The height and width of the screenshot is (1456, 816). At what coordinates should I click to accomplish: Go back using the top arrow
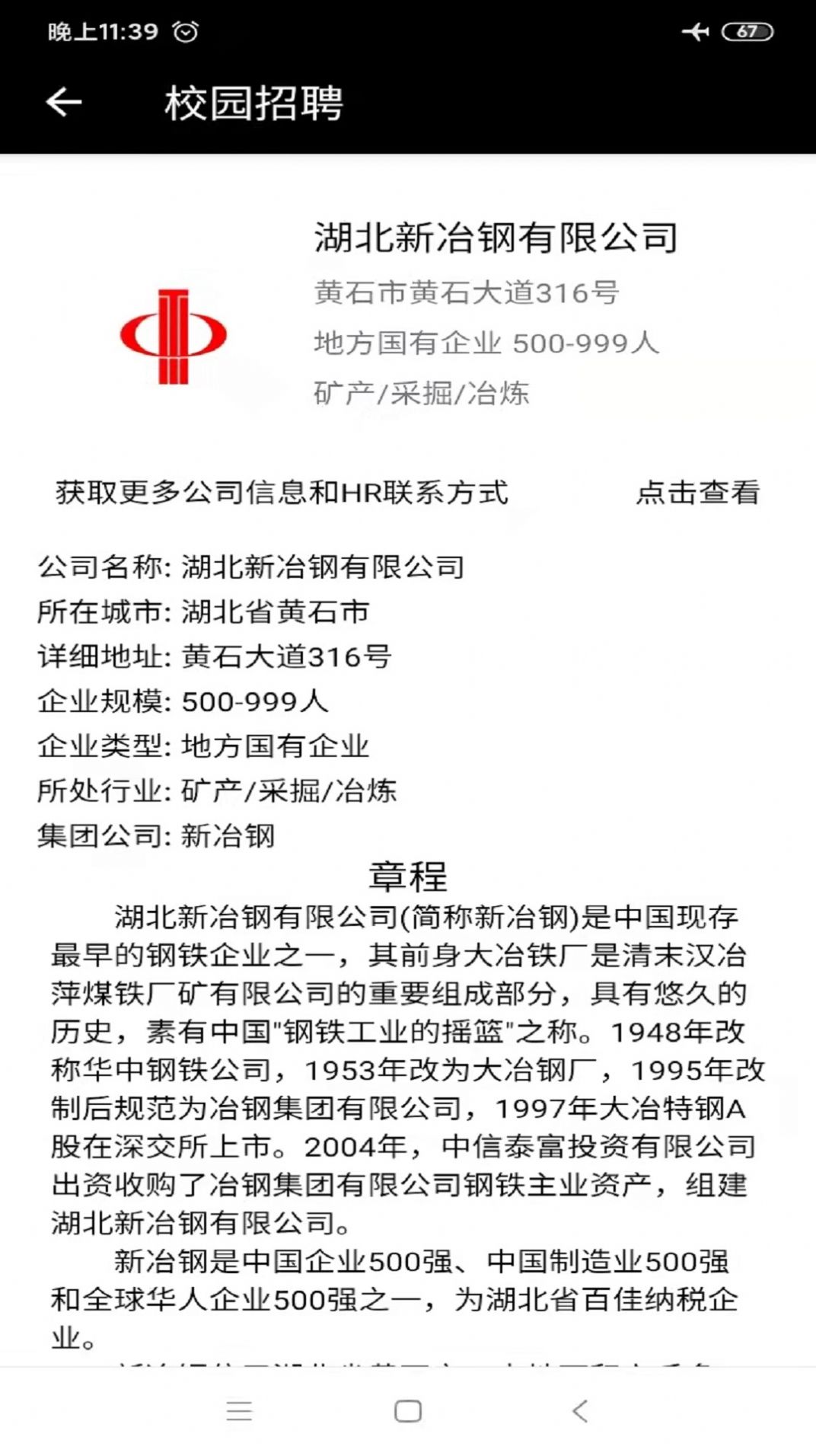[64, 102]
